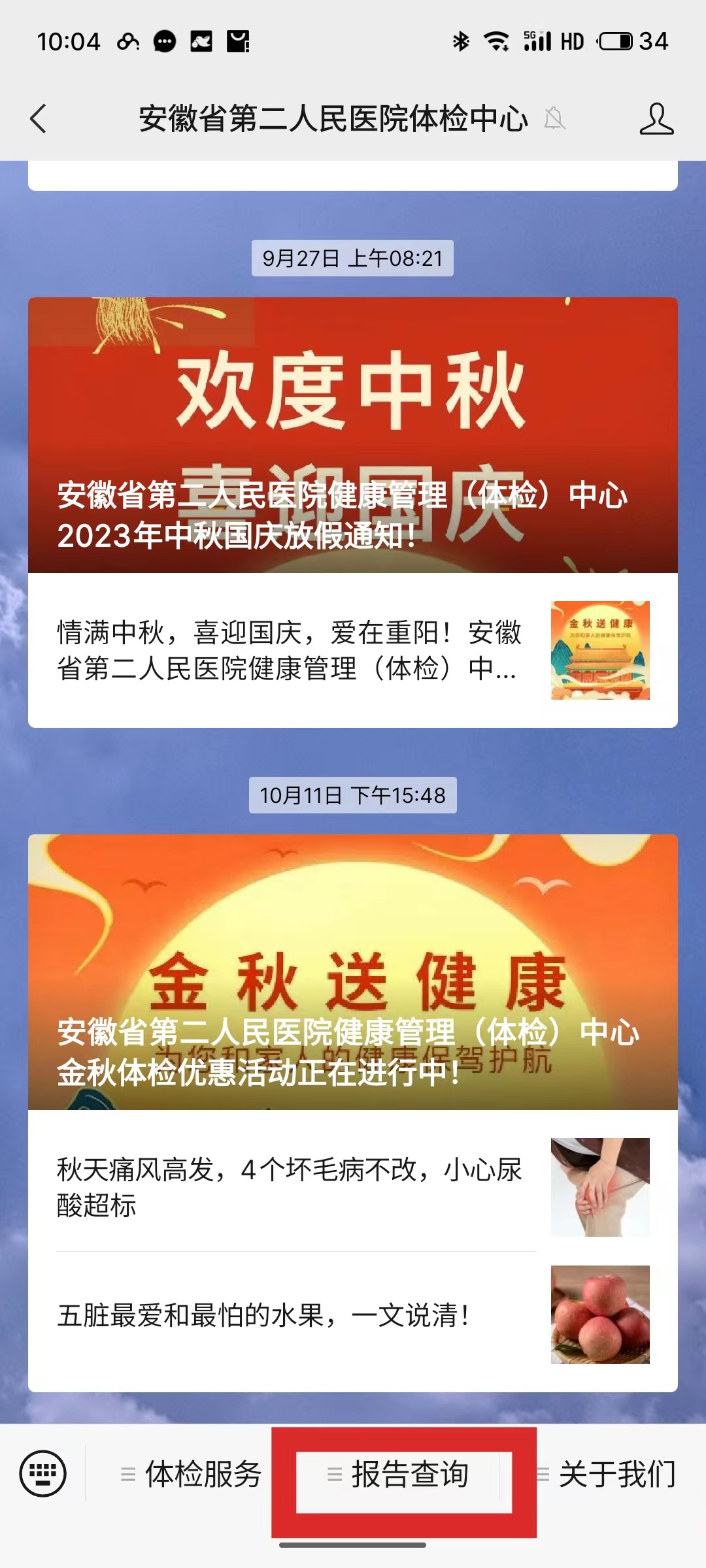Screen dimensions: 706x1568
Task: Go back from the official account chat
Action: pyautogui.click(x=39, y=119)
